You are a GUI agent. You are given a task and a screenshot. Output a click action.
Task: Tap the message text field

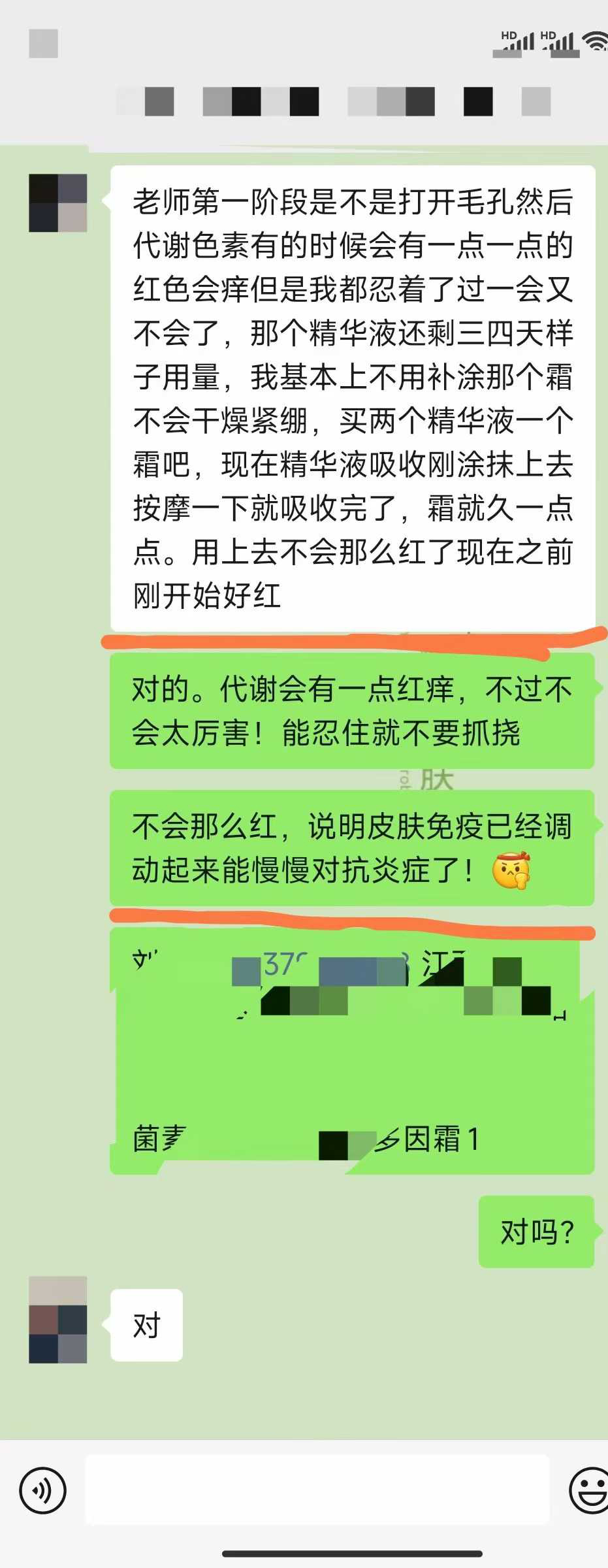tap(317, 1491)
